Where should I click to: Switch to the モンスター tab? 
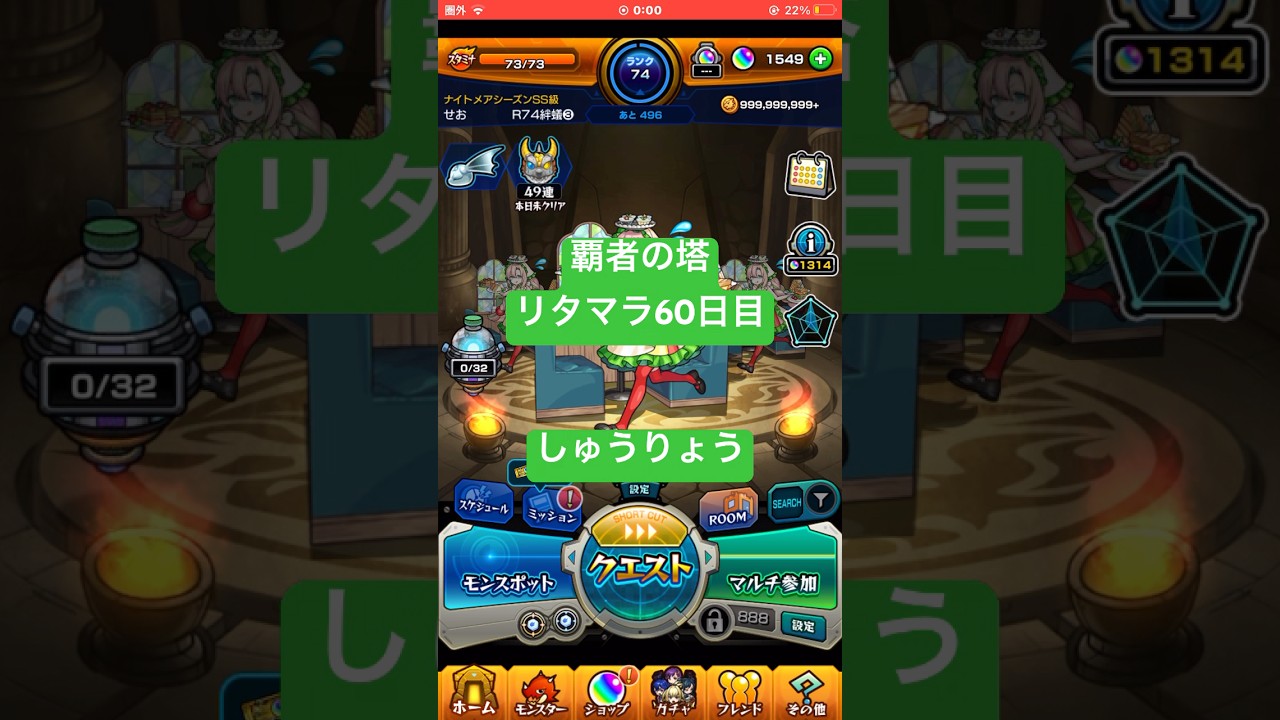pos(540,692)
